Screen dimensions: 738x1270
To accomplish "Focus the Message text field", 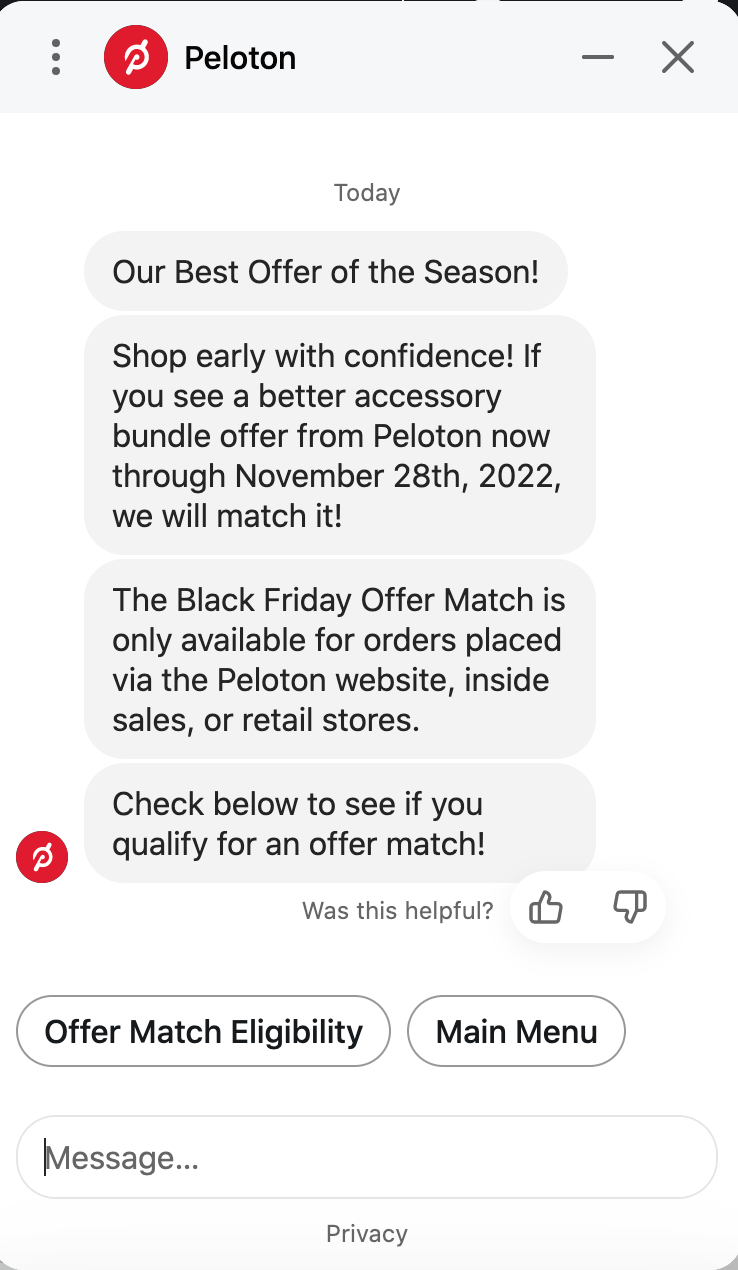I will pos(367,1157).
